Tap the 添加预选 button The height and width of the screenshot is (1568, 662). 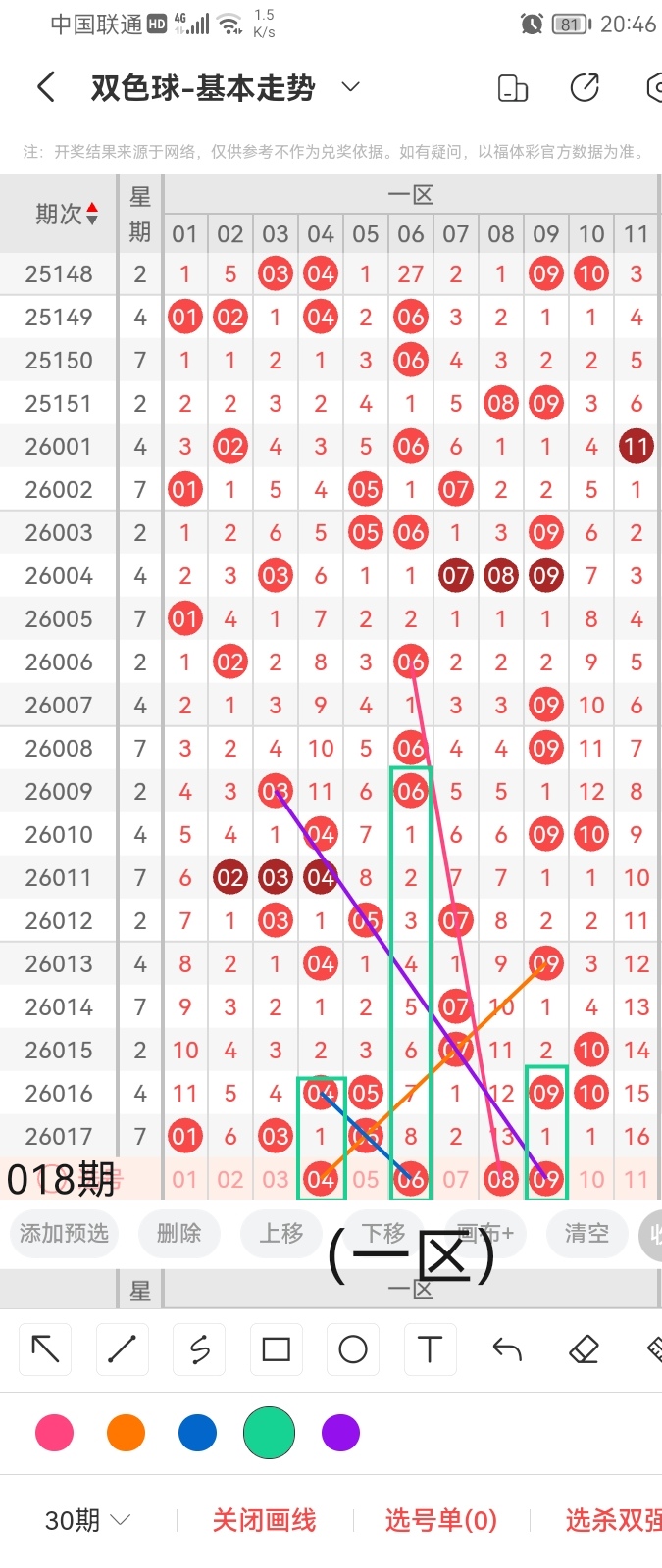[64, 1233]
